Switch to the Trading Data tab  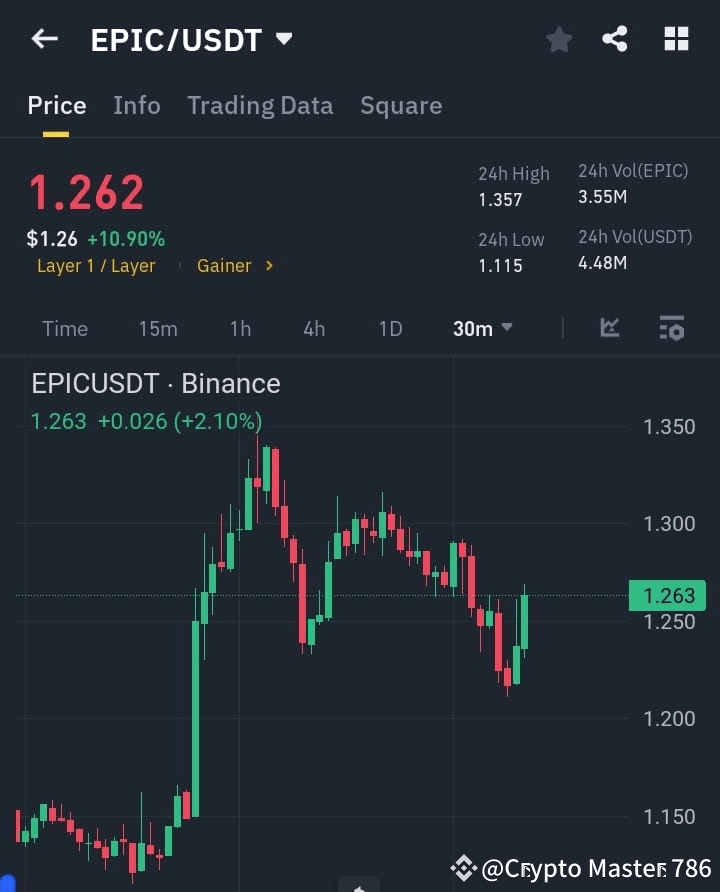tap(260, 105)
